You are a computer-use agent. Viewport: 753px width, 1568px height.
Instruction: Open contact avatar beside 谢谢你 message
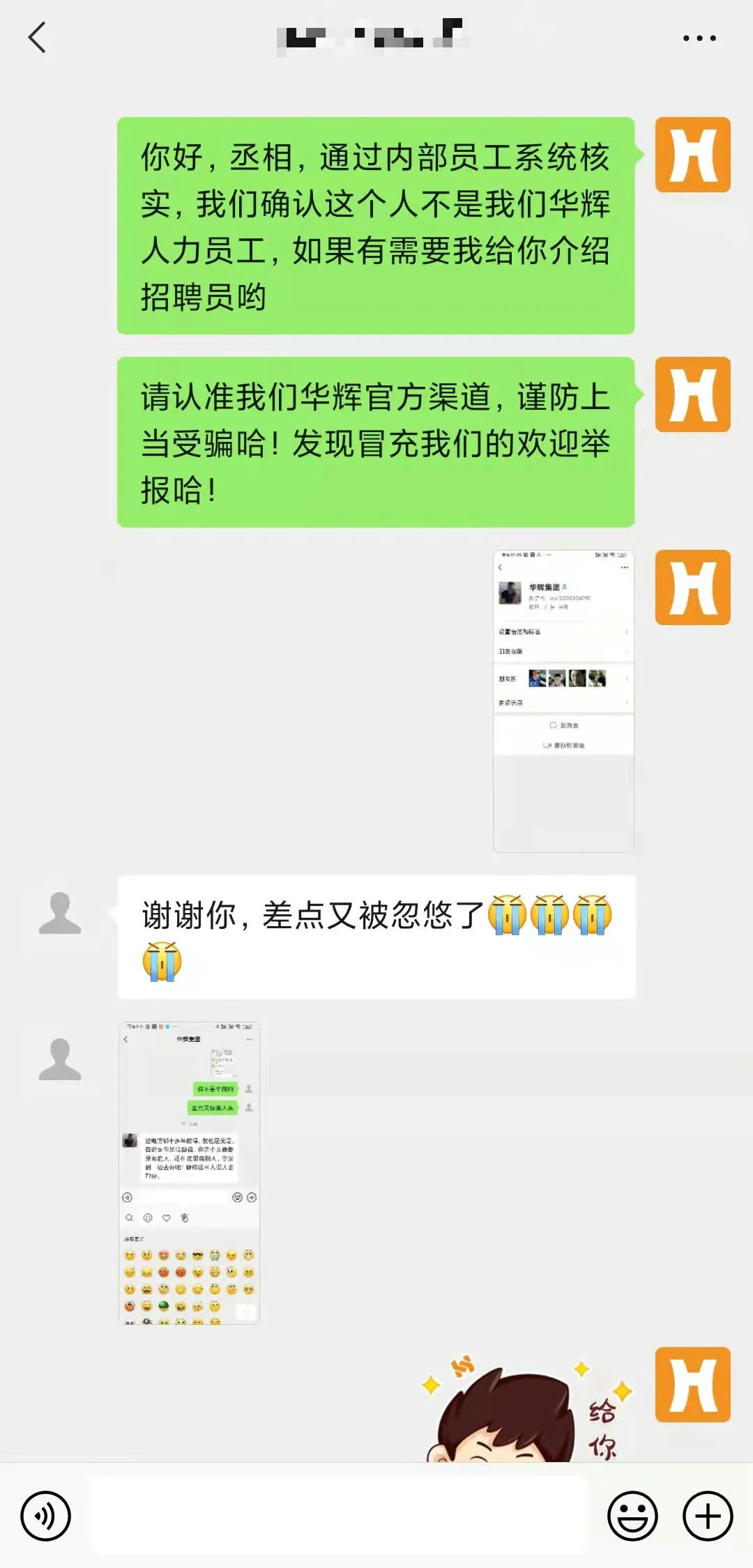coord(60,913)
